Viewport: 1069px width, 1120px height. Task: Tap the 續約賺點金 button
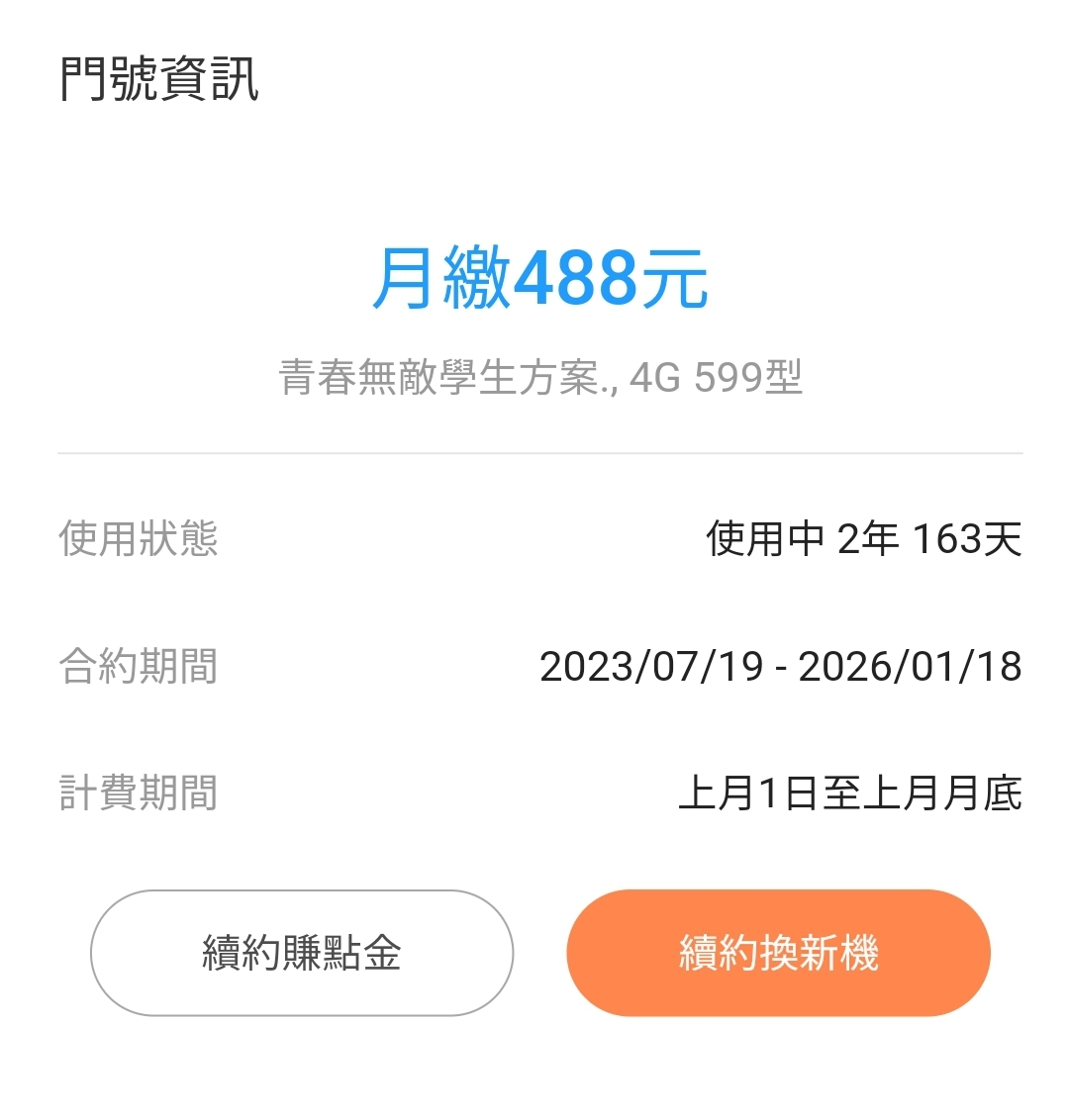302,953
